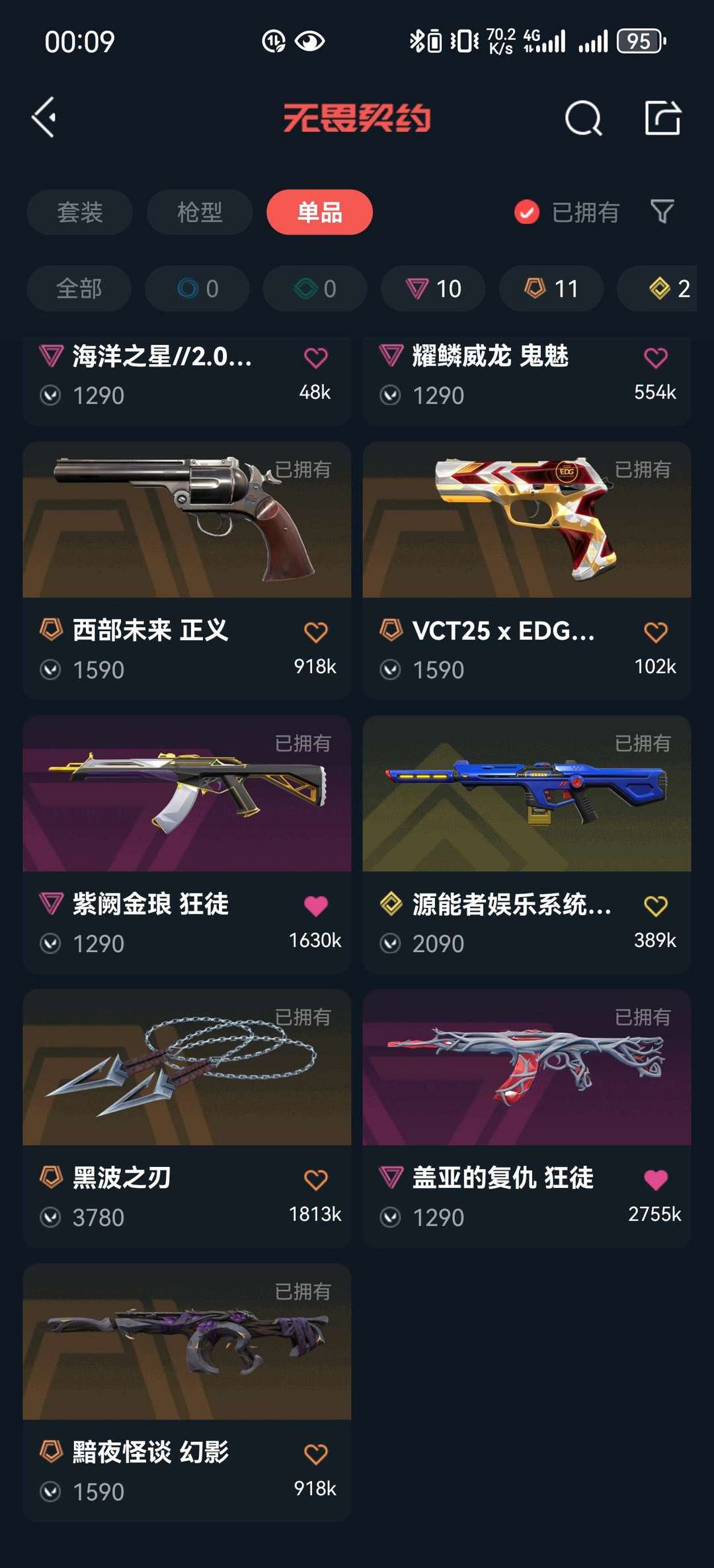Select the blue currency filter showing 0
The image size is (714, 1568).
point(196,289)
